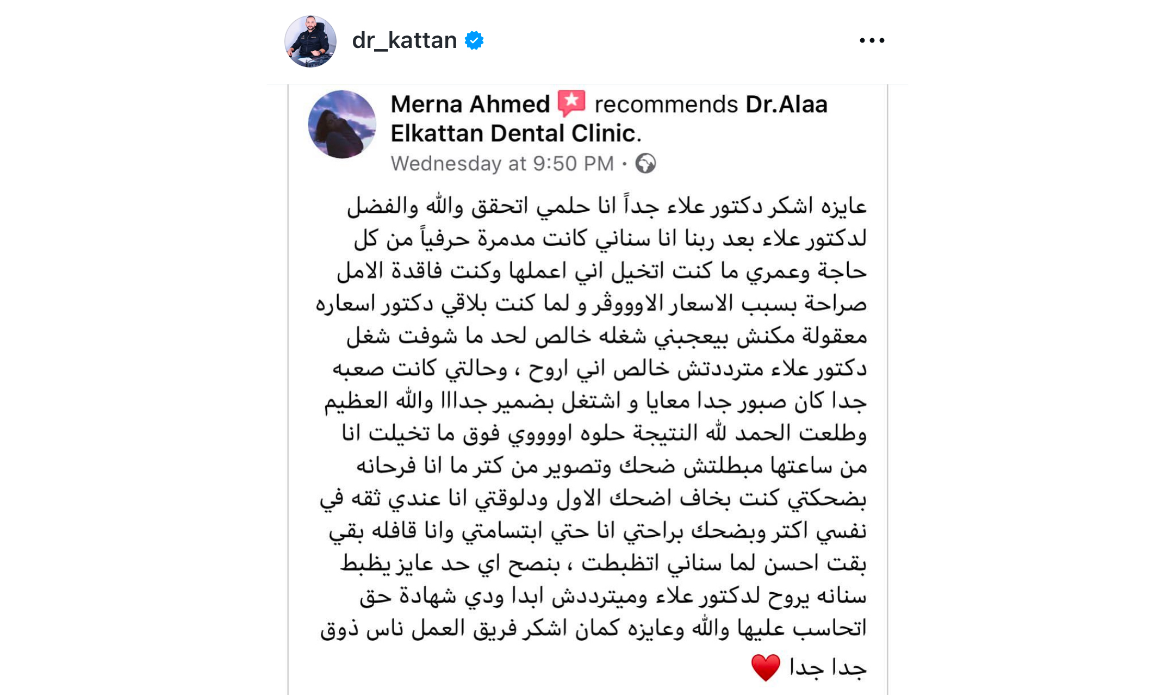Open the Facebook review image post
The image size is (1175, 700).
coord(590,400)
